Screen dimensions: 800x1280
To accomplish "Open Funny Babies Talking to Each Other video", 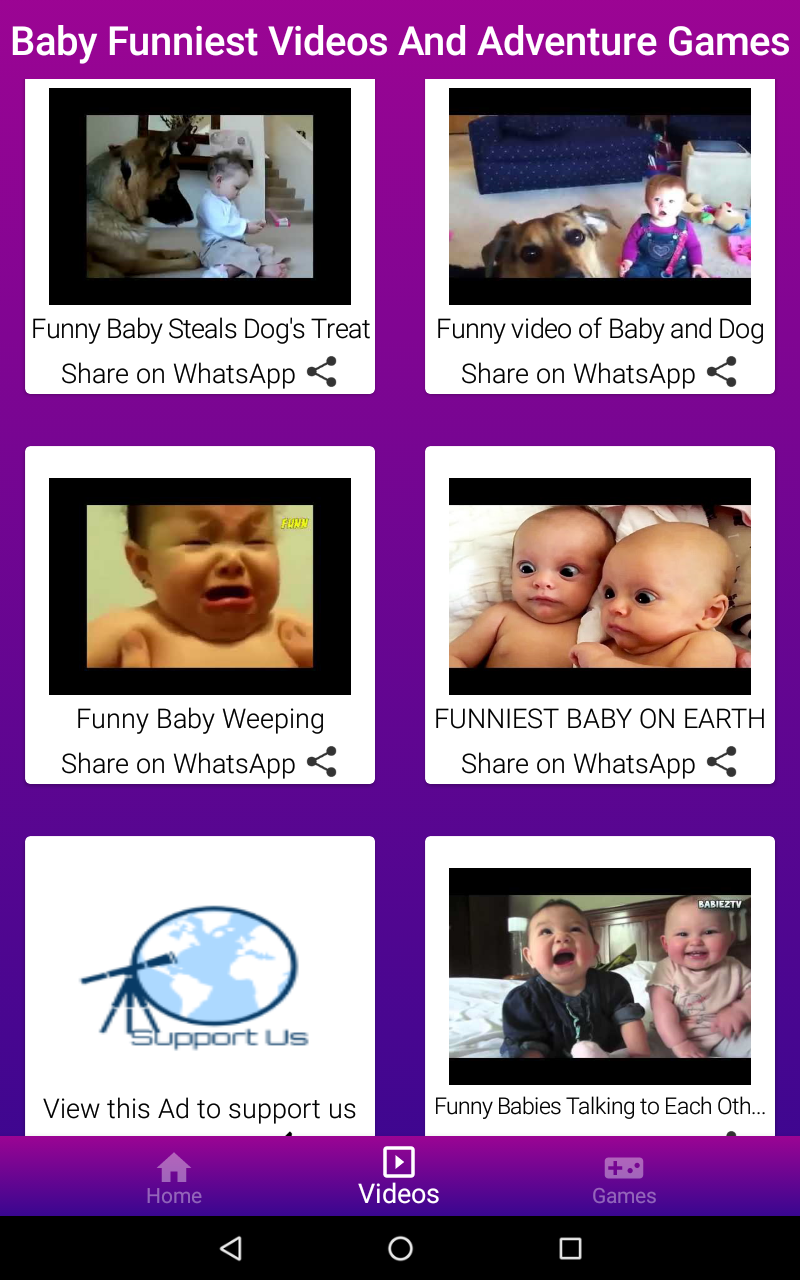I will pyautogui.click(x=600, y=976).
